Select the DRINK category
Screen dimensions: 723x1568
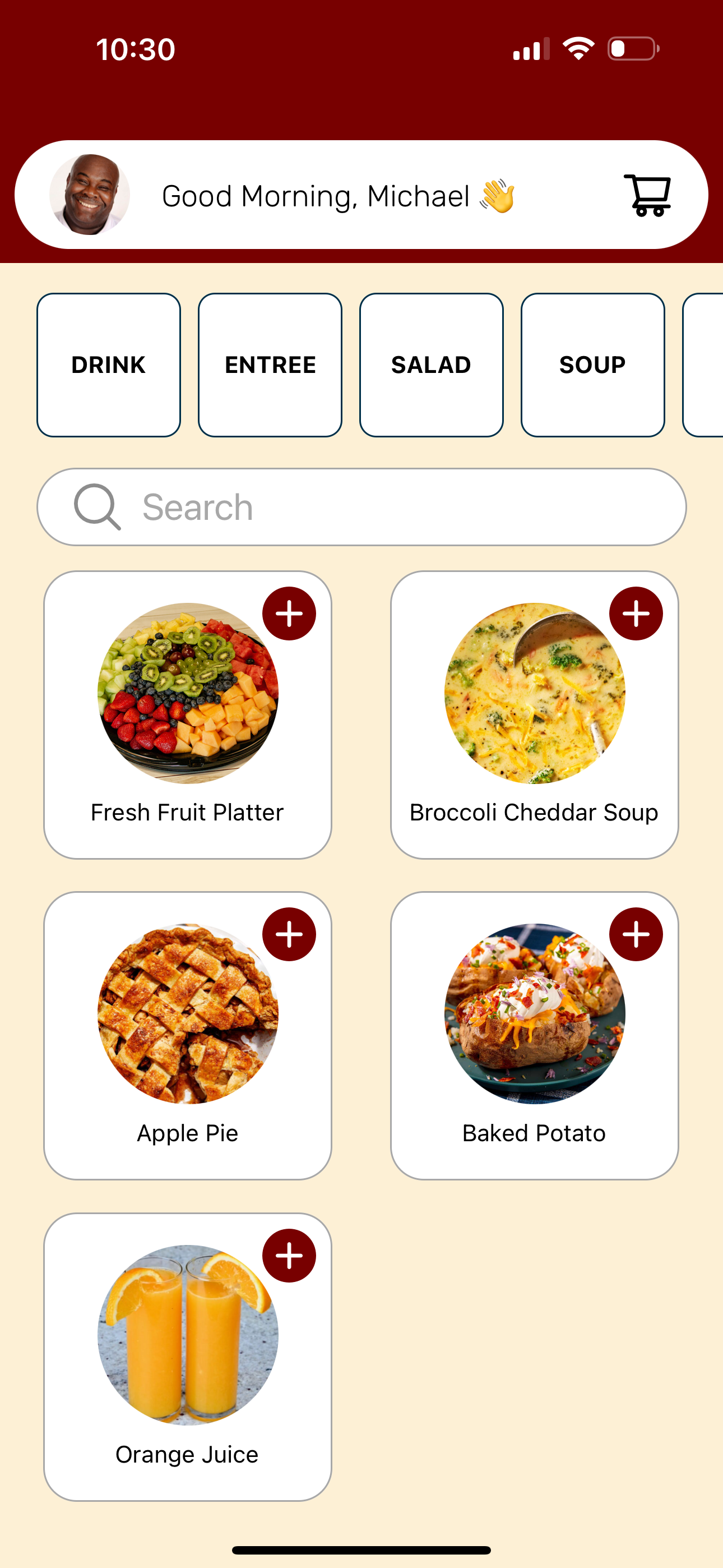point(108,364)
